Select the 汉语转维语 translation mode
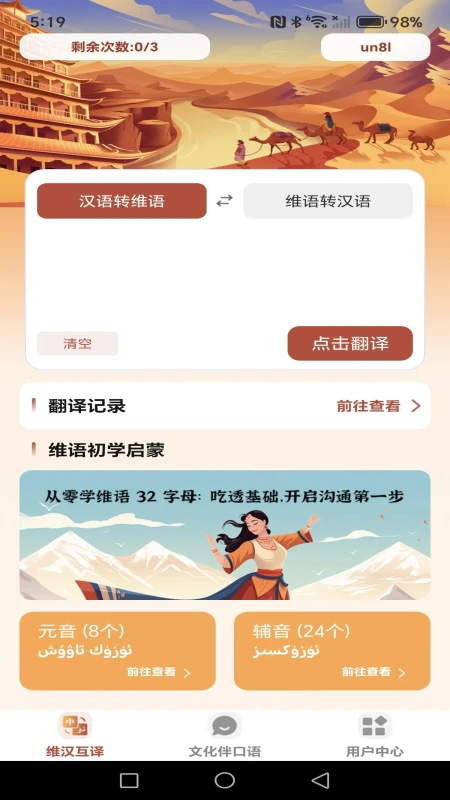This screenshot has width=450, height=800. click(122, 201)
